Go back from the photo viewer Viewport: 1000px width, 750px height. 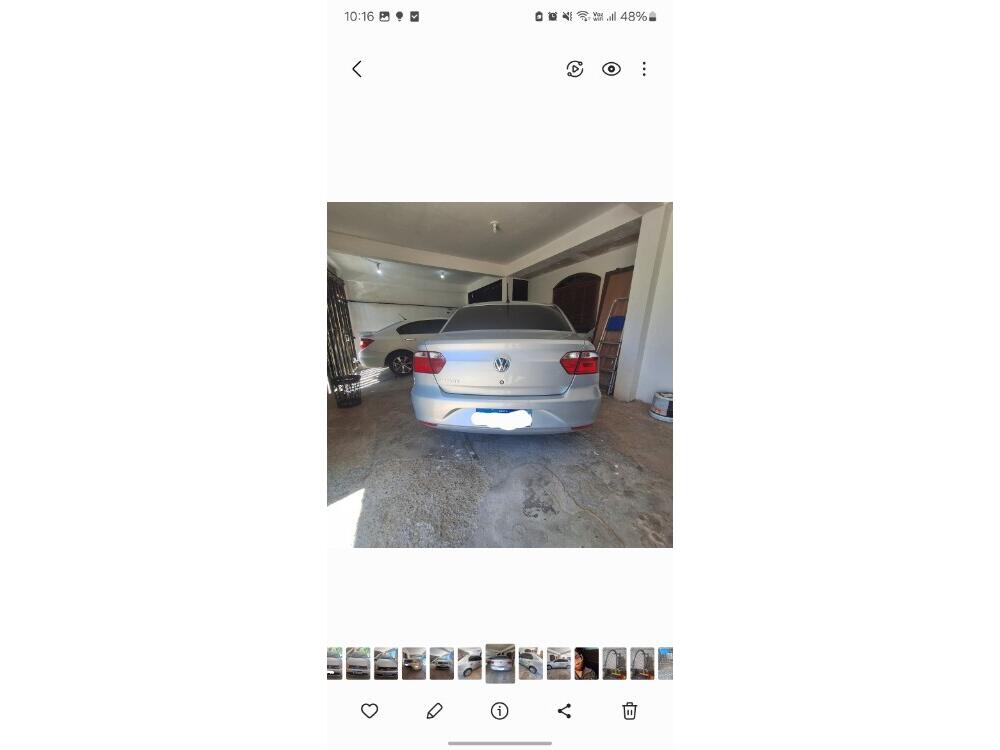point(357,69)
